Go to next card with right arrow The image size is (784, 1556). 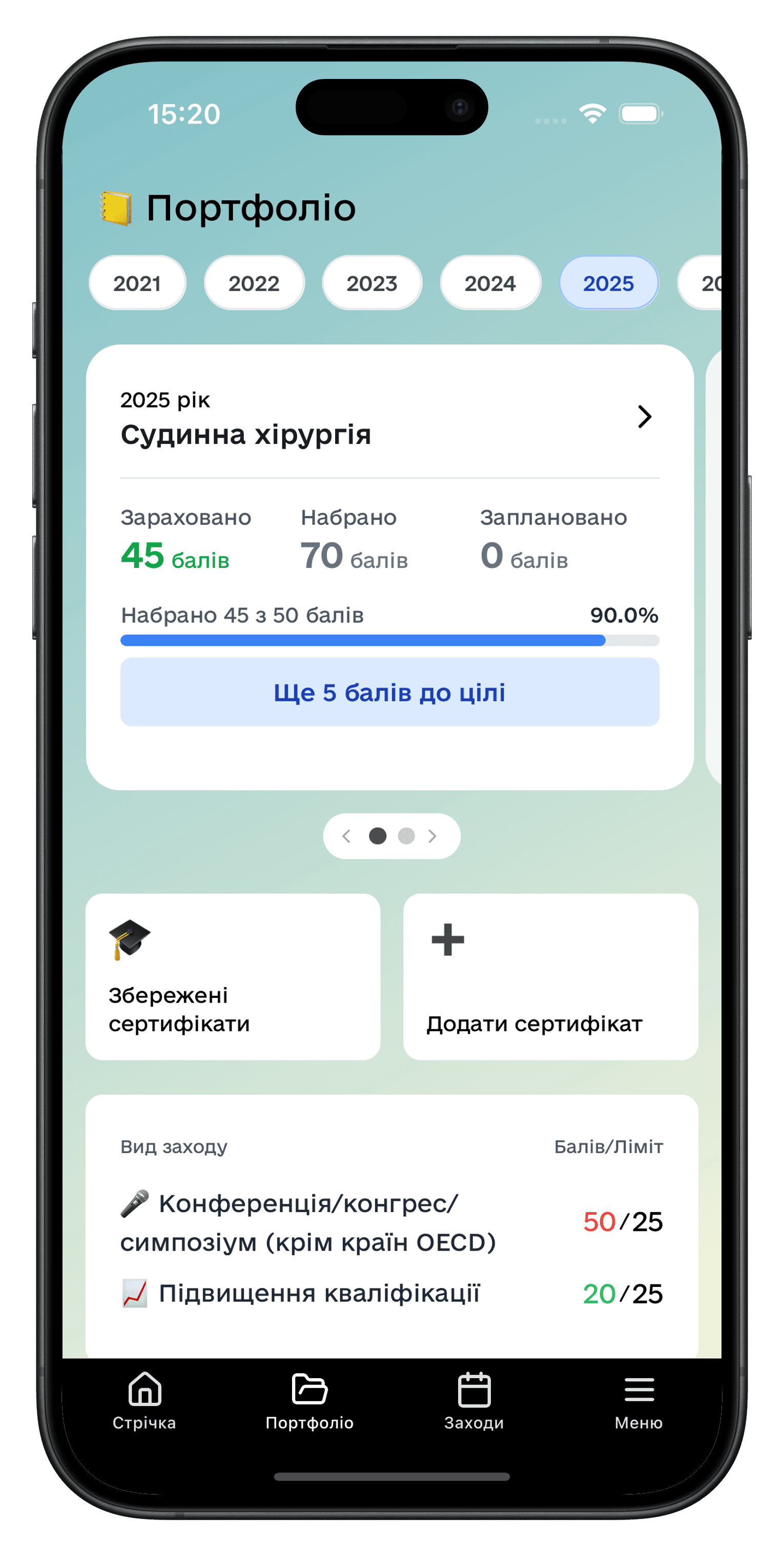[x=432, y=836]
